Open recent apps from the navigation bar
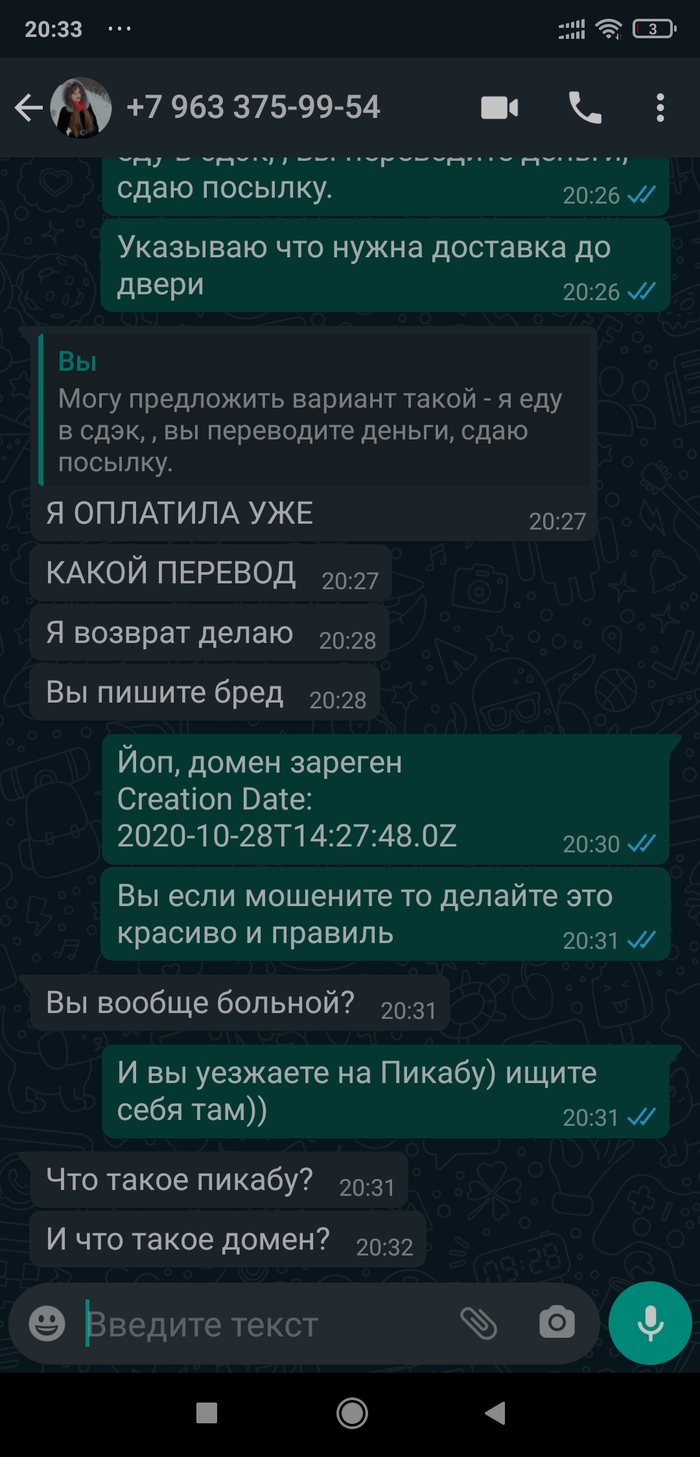 pos(207,1412)
